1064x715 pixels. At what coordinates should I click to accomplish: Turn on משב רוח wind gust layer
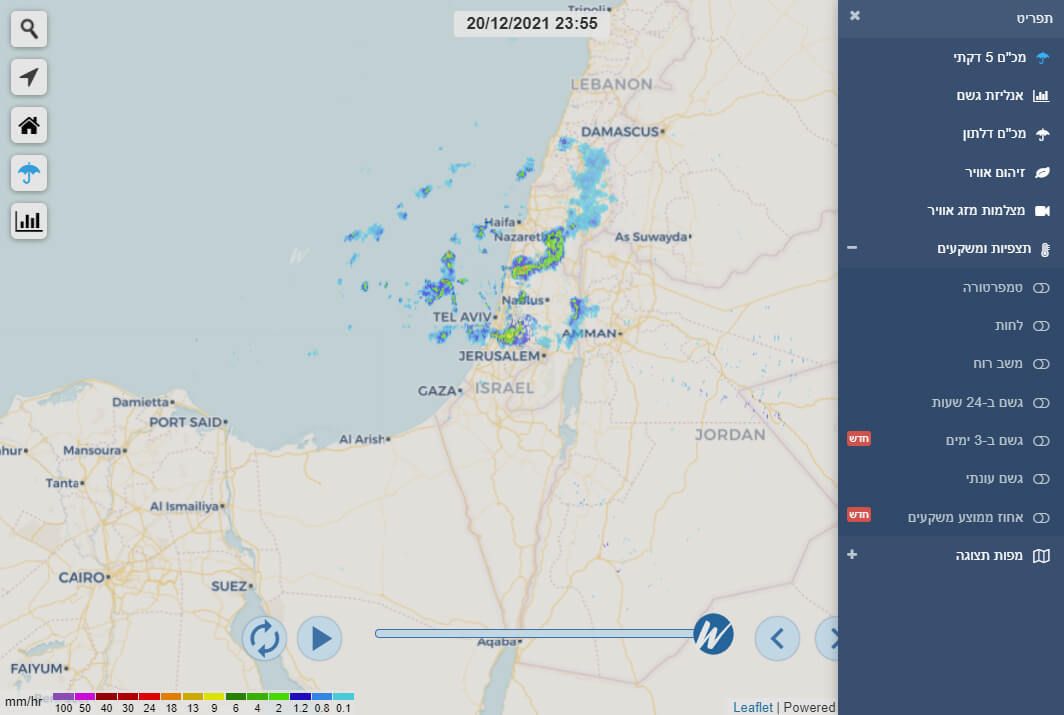tap(1041, 364)
